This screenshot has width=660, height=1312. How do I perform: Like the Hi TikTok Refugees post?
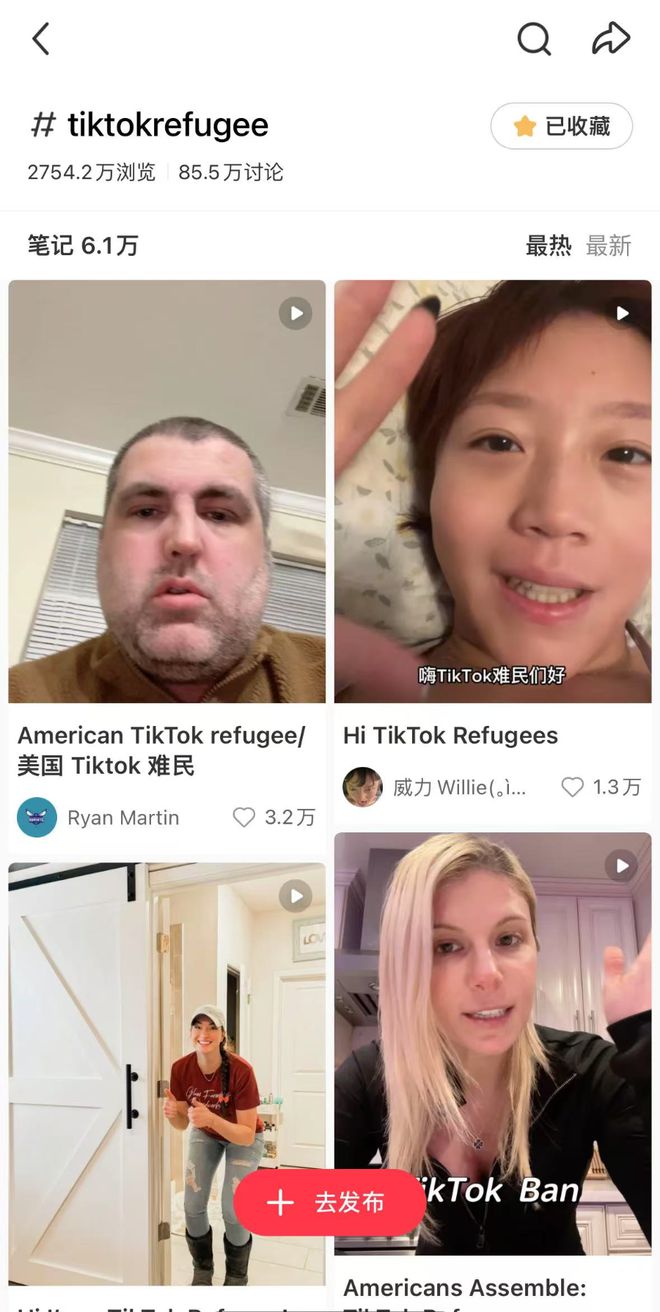(x=572, y=787)
